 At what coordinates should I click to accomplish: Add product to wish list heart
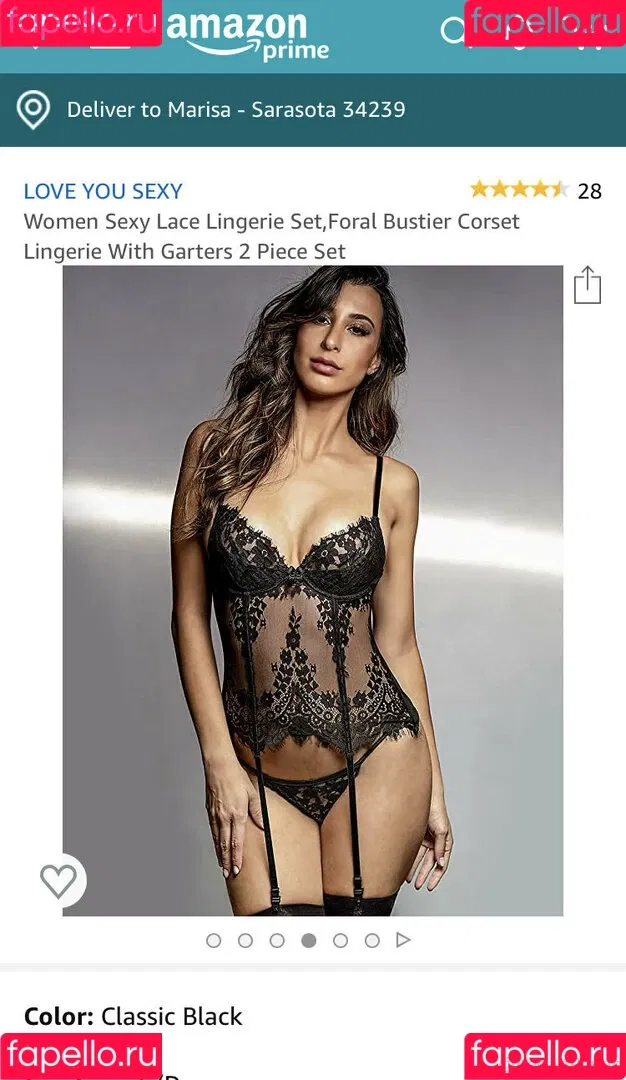tap(58, 880)
